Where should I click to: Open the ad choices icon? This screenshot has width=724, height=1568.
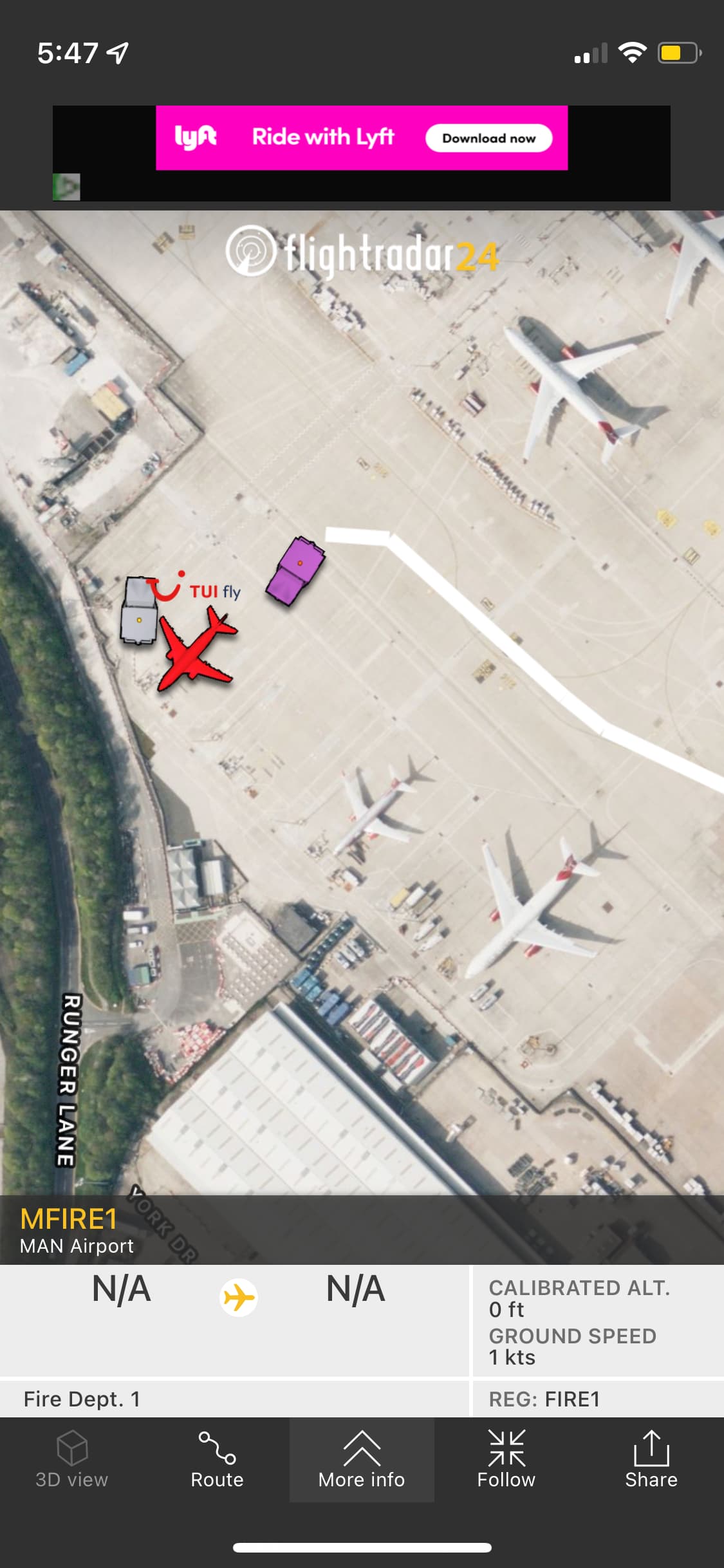click(x=66, y=187)
